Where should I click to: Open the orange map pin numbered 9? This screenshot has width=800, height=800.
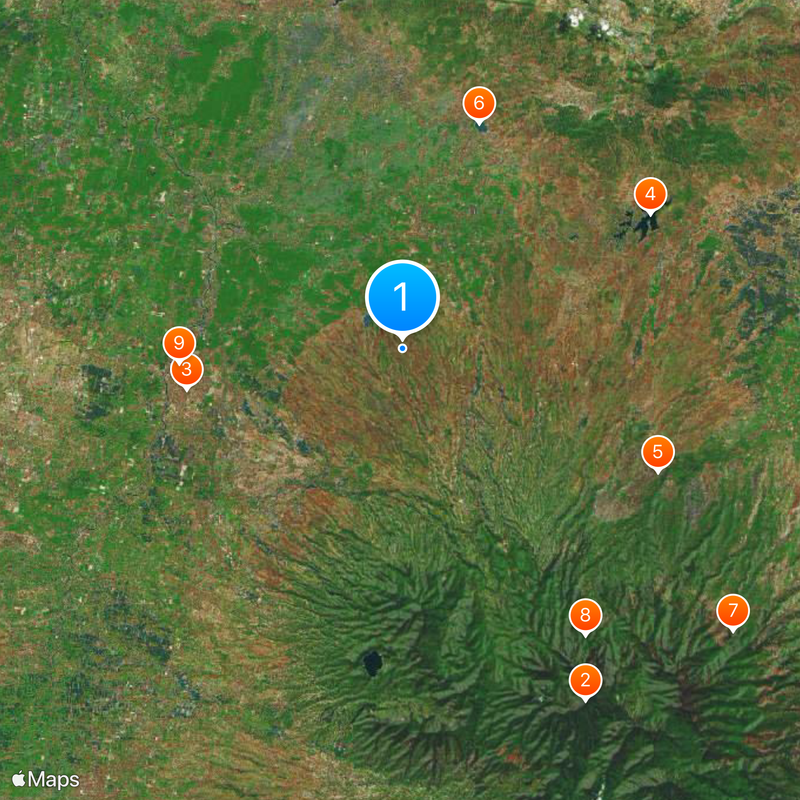pyautogui.click(x=177, y=341)
